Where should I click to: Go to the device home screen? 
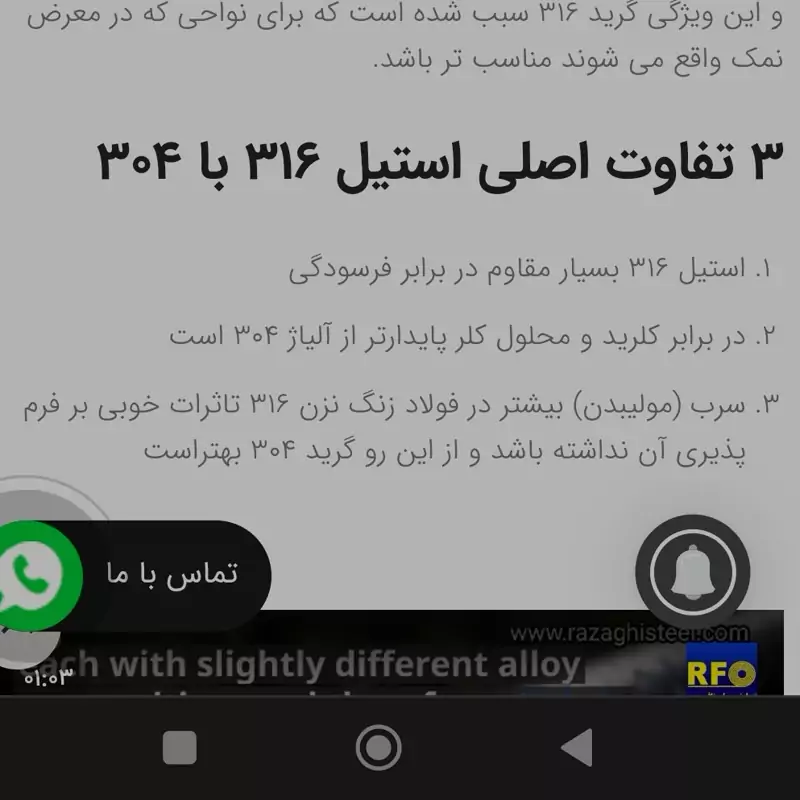[x=378, y=747]
